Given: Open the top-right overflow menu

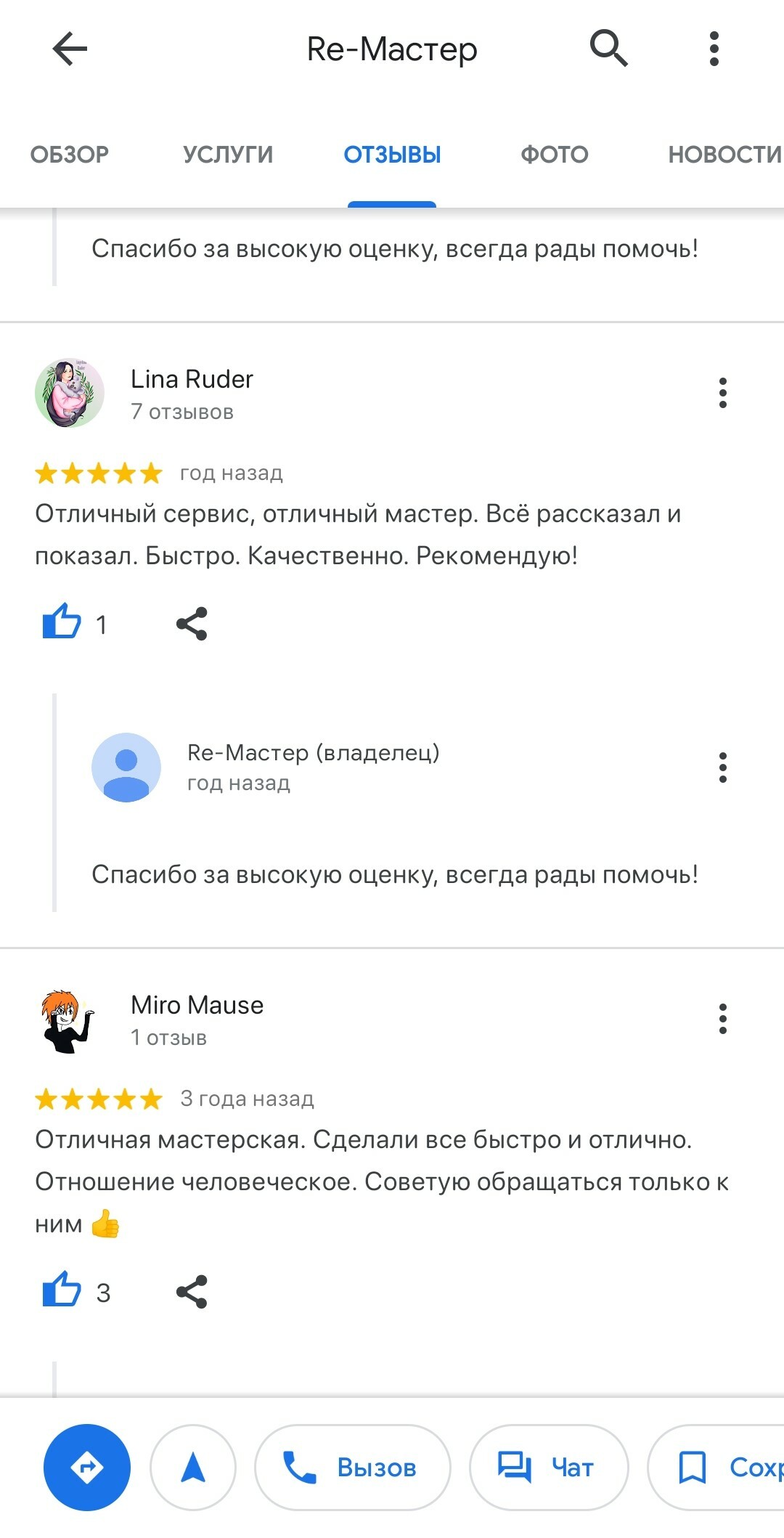Looking at the screenshot, I should (x=714, y=49).
